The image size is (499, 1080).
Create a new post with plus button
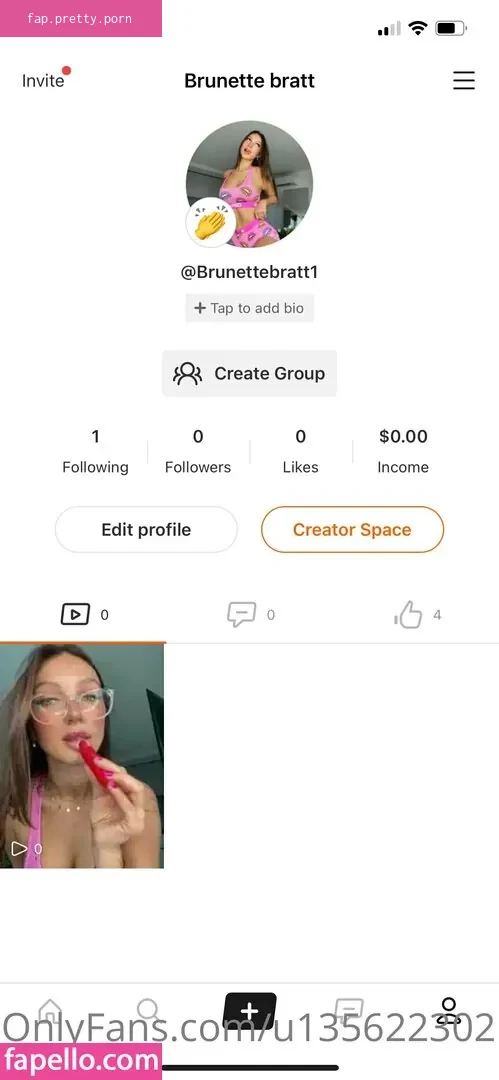[250, 1011]
